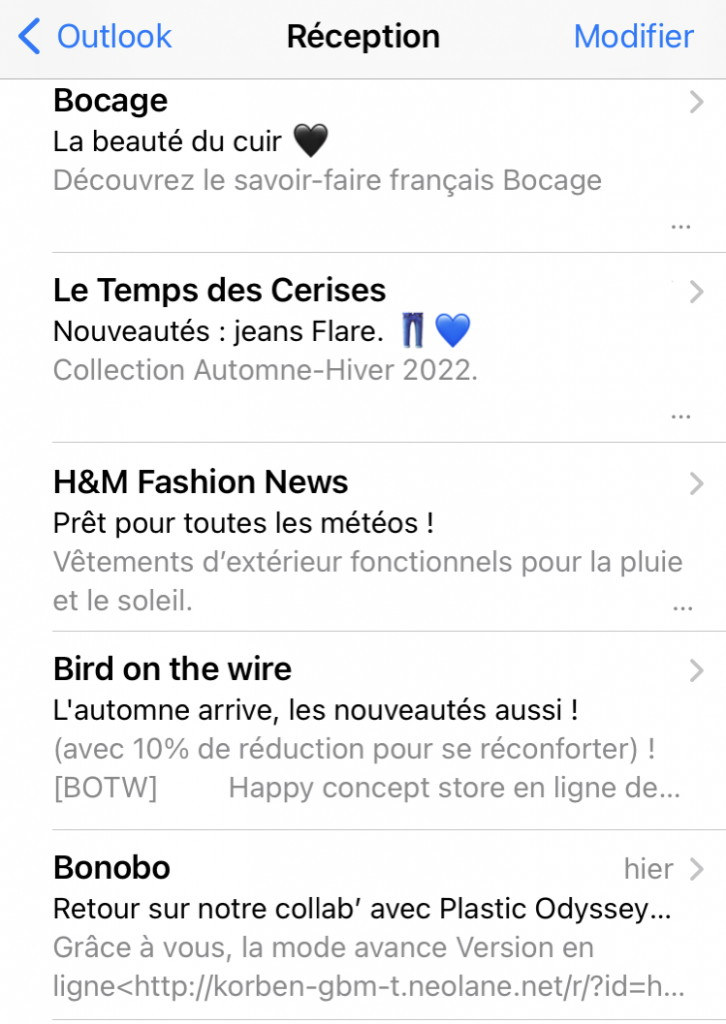
Task: Open the Réception inbox title
Action: click(x=363, y=36)
